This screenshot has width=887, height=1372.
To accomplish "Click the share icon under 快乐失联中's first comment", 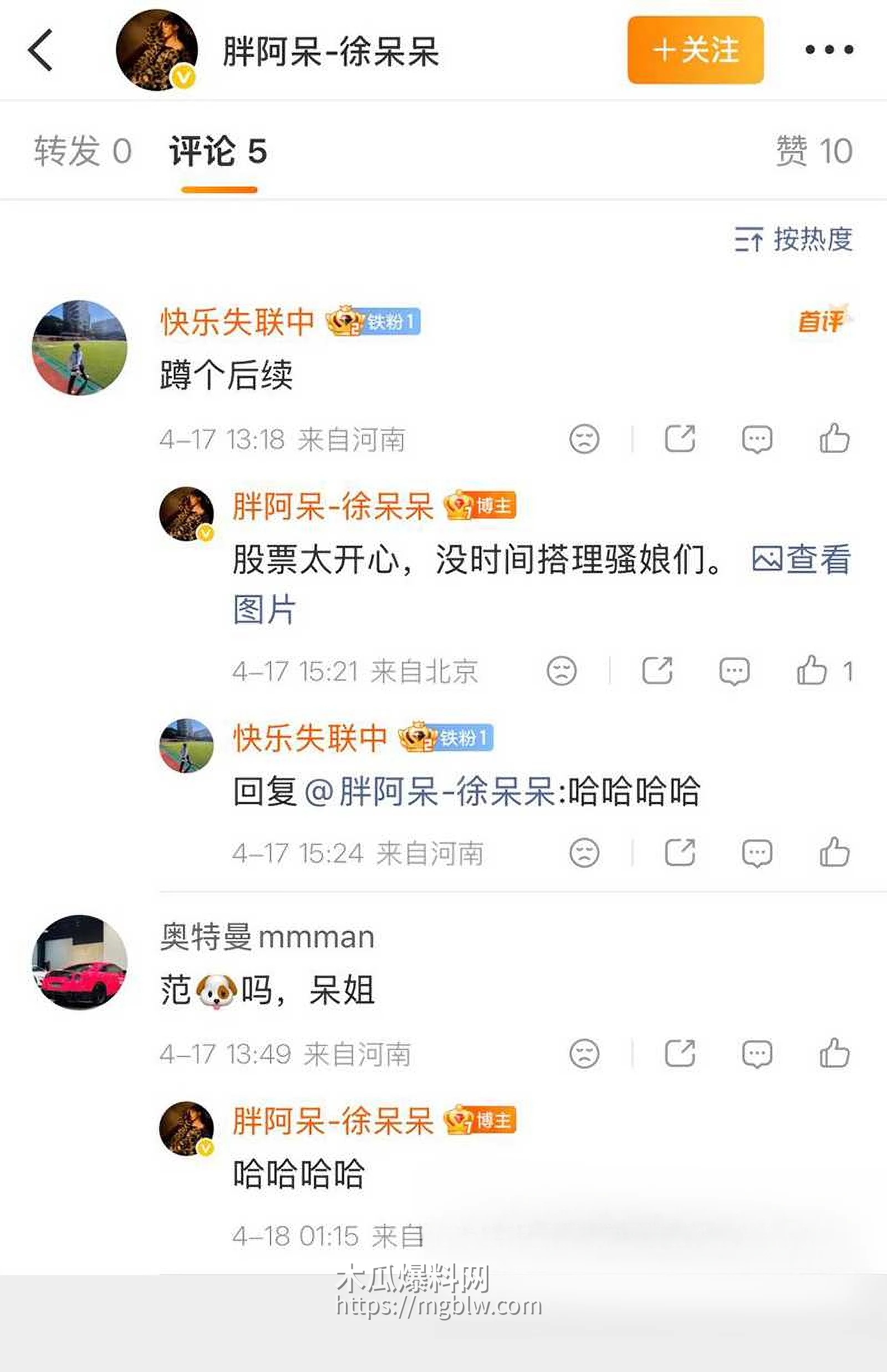I will [679, 439].
